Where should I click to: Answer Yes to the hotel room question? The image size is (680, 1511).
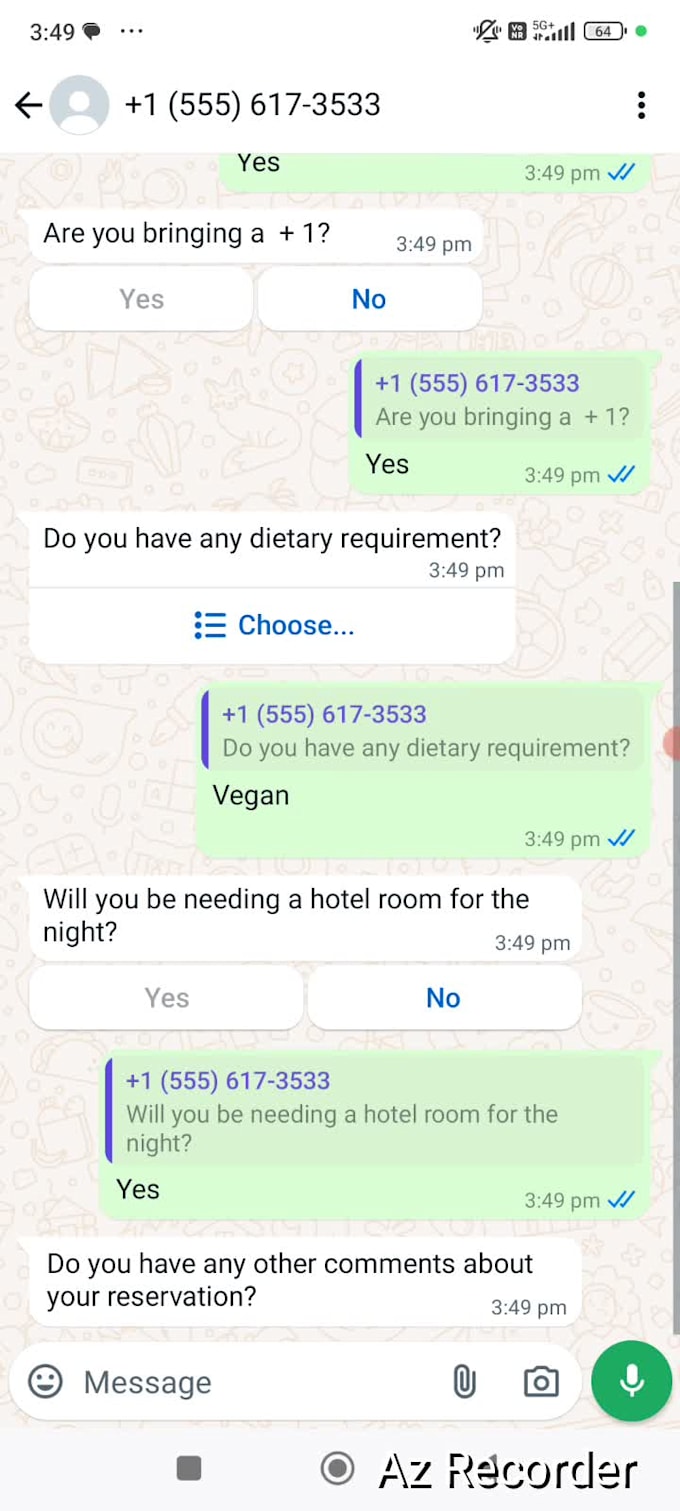166,998
